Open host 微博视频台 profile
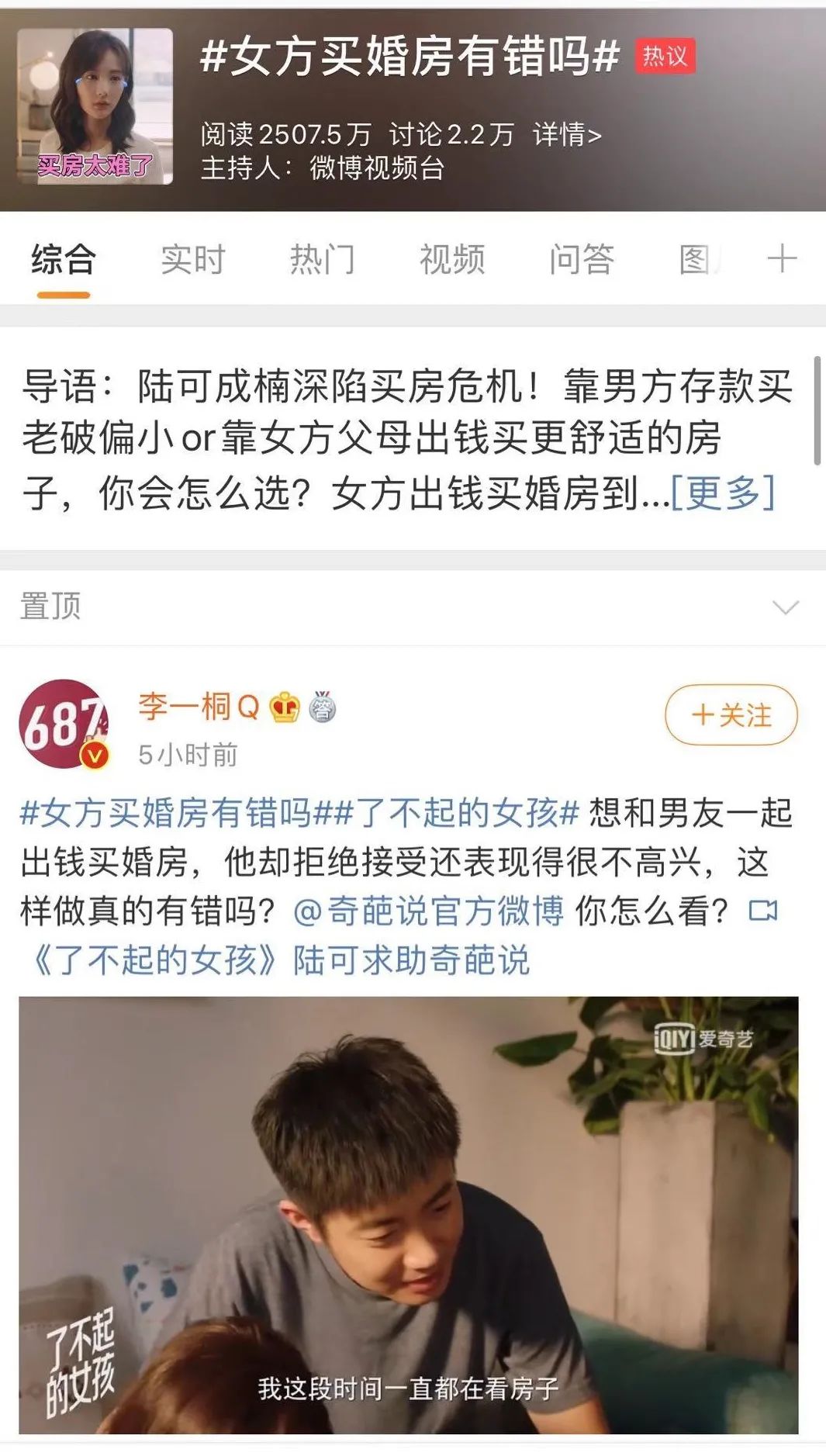Viewport: 826px width, 1456px height. coord(376,168)
